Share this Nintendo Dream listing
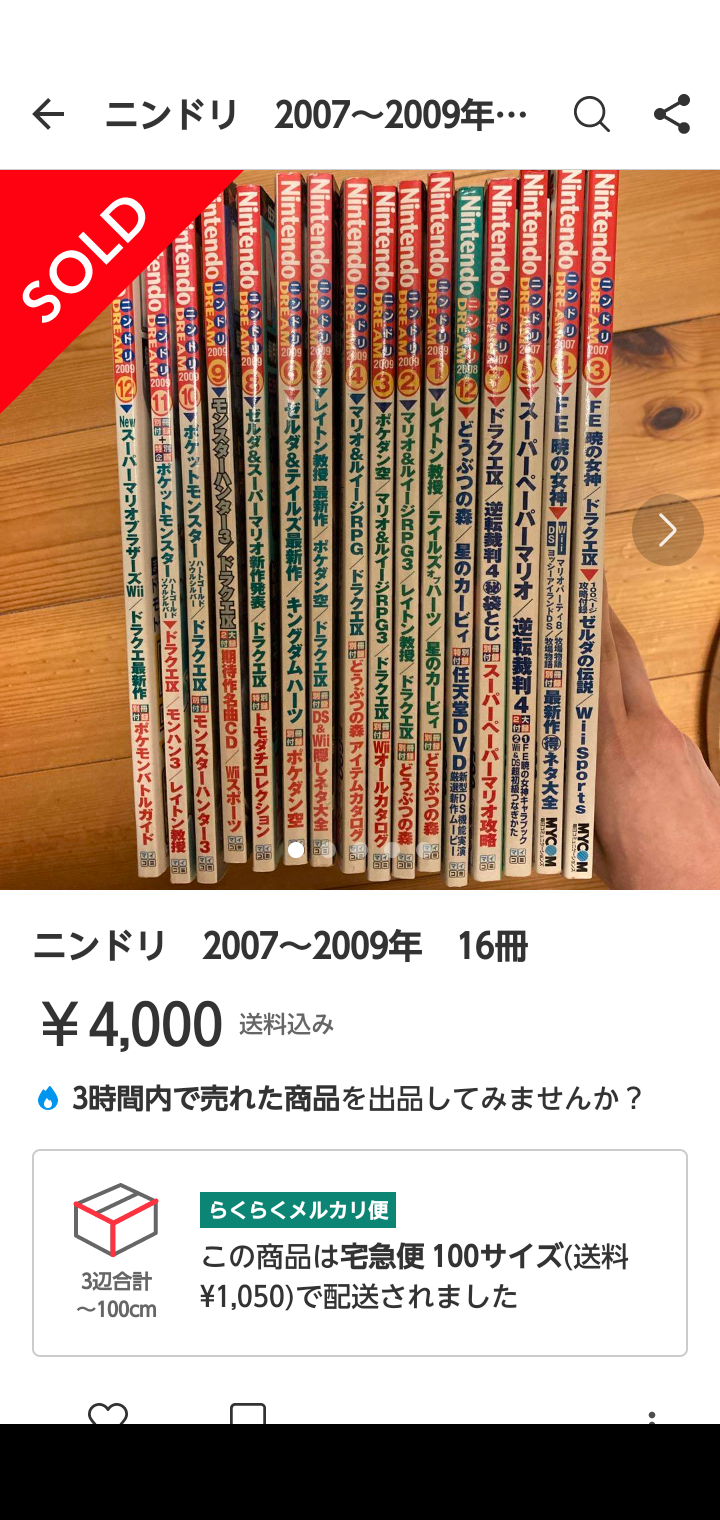720x1520 pixels. (x=672, y=114)
